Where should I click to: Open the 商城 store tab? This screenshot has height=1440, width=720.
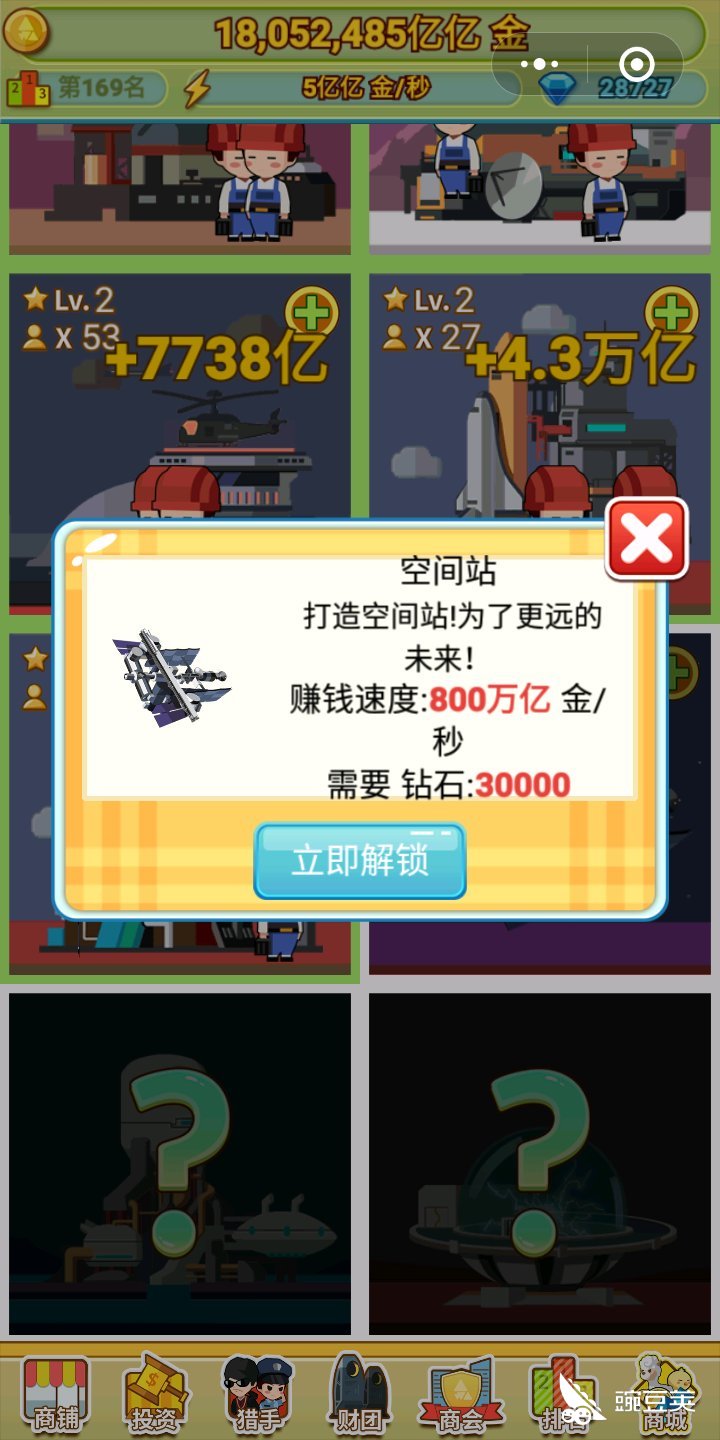pos(664,1393)
